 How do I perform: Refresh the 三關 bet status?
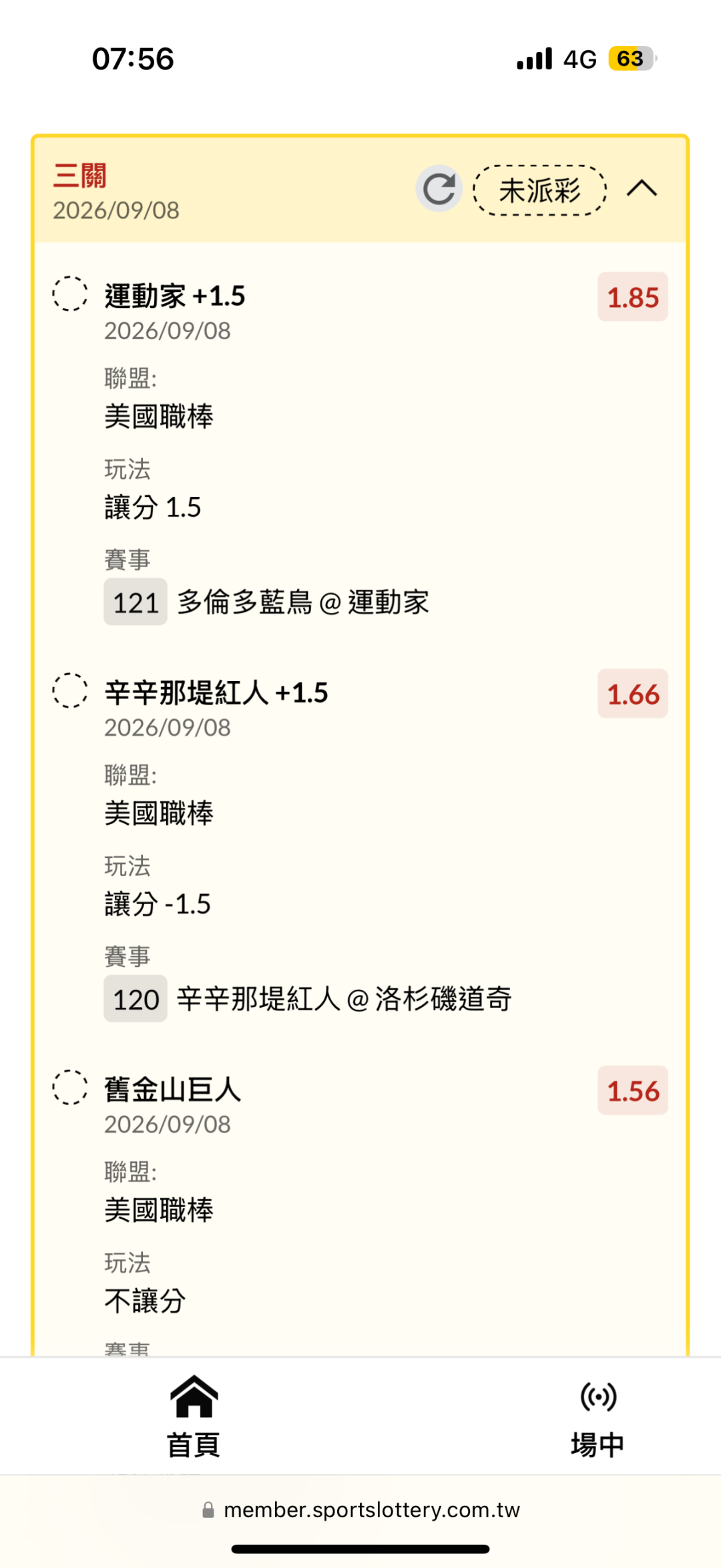439,189
